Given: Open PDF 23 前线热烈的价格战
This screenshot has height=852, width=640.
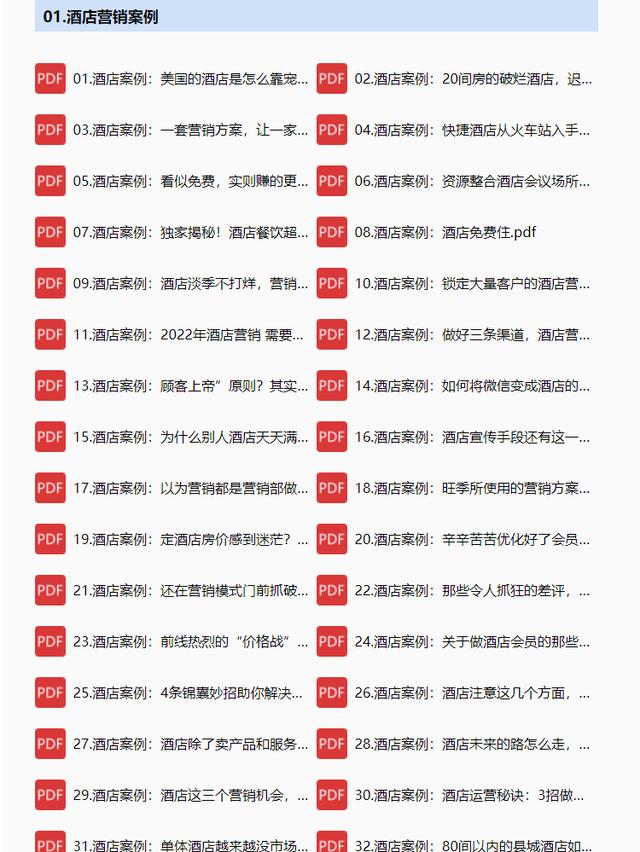Looking at the screenshot, I should [190, 642].
